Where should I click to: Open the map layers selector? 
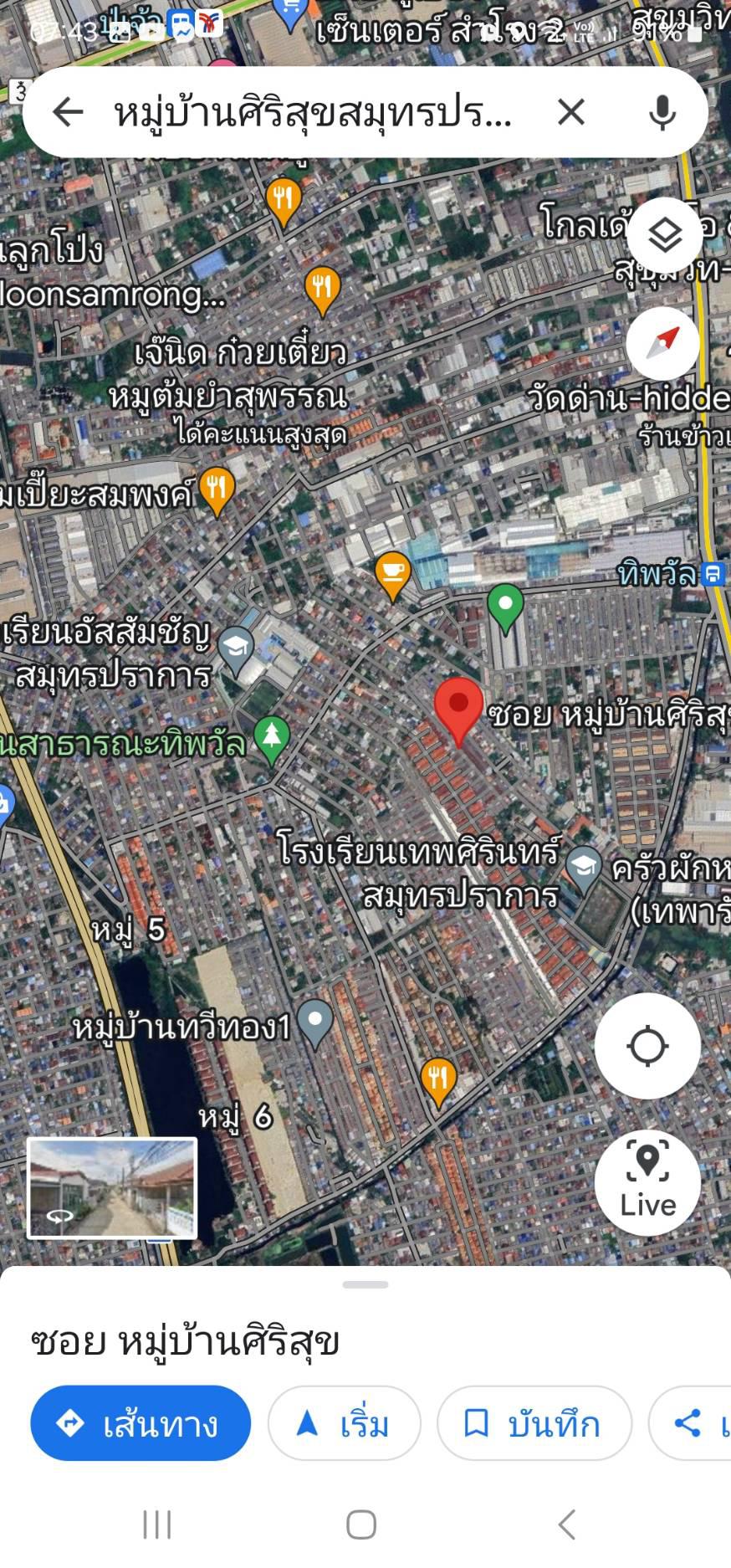click(x=665, y=235)
